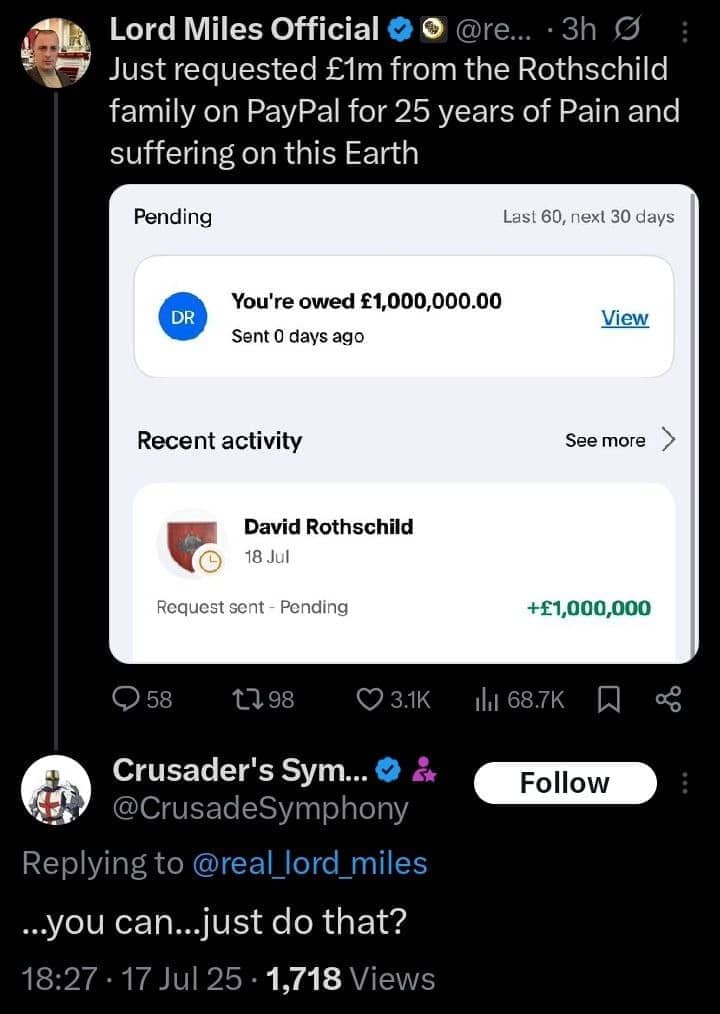This screenshot has width=720, height=1014.
Task: Open Crusader's Symphony profile avatar
Action: [x=55, y=789]
